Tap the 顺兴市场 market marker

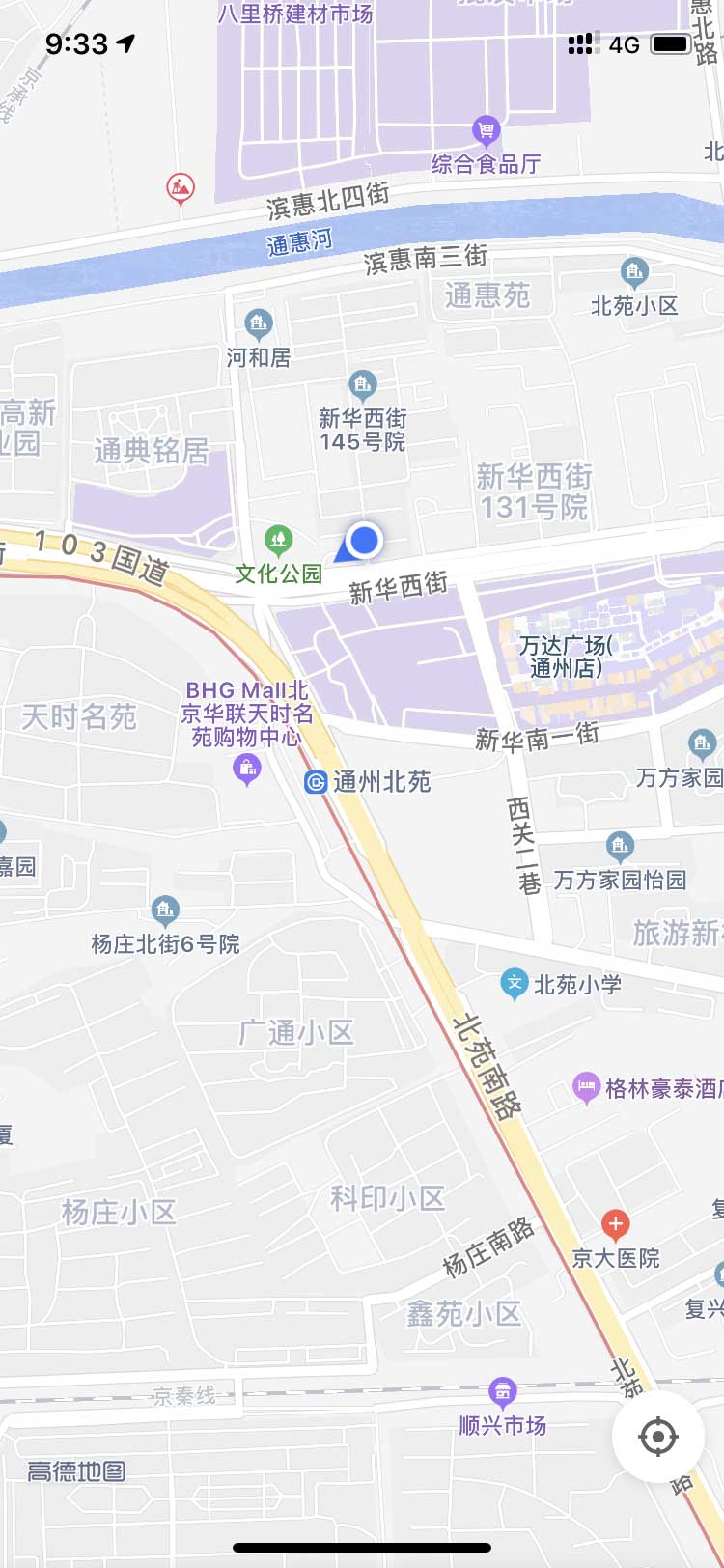502,1393
